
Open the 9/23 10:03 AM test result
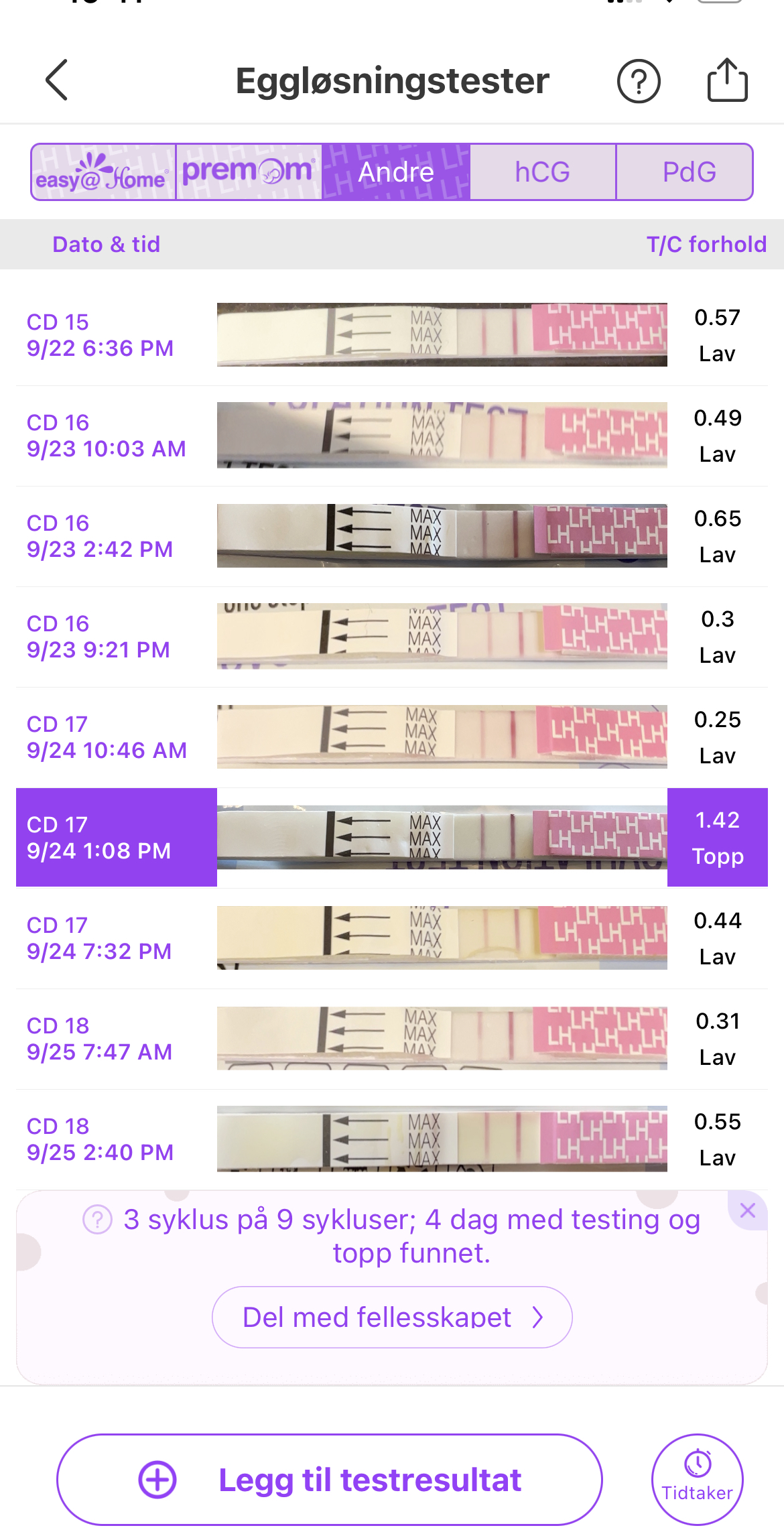tap(392, 436)
